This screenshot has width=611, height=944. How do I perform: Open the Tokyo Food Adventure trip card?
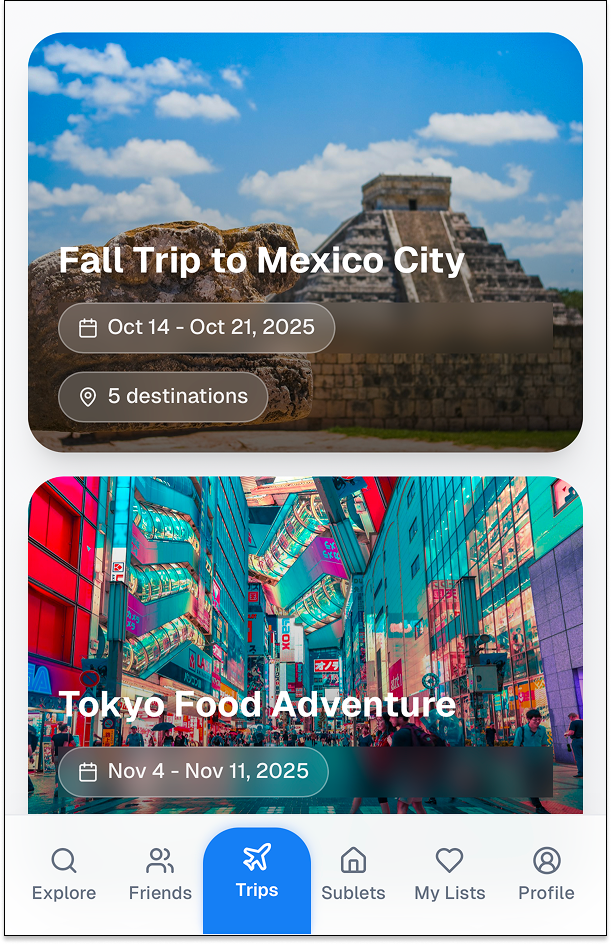[x=305, y=620]
